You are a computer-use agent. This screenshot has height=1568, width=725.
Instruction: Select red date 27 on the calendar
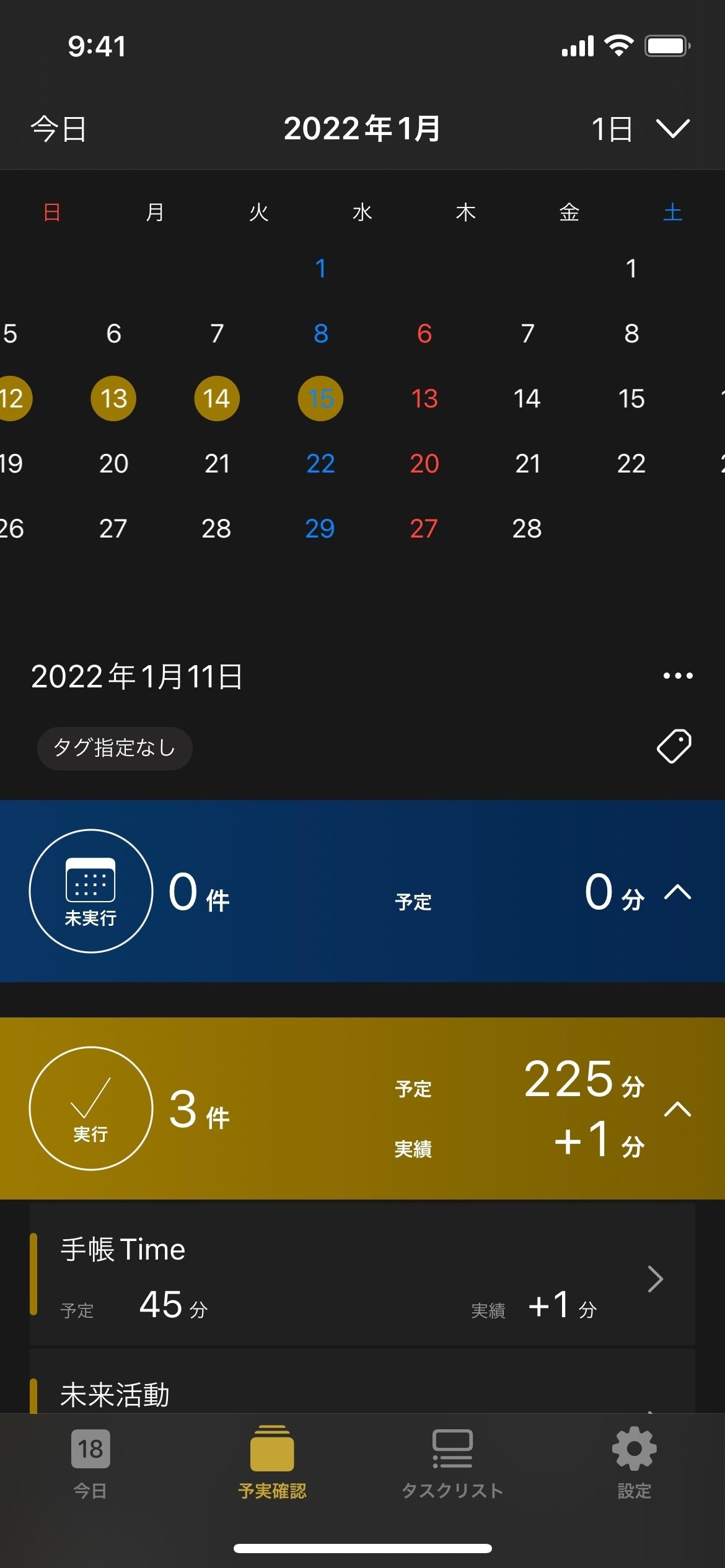(x=424, y=528)
